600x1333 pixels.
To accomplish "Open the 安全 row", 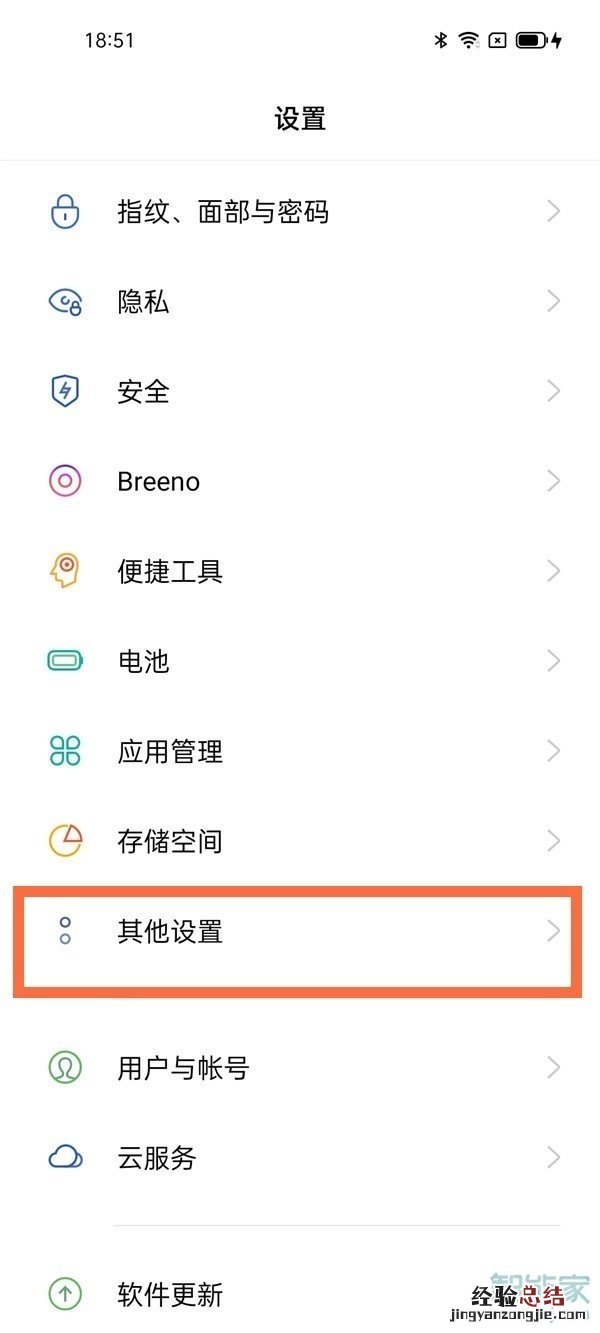I will click(x=144, y=392).
